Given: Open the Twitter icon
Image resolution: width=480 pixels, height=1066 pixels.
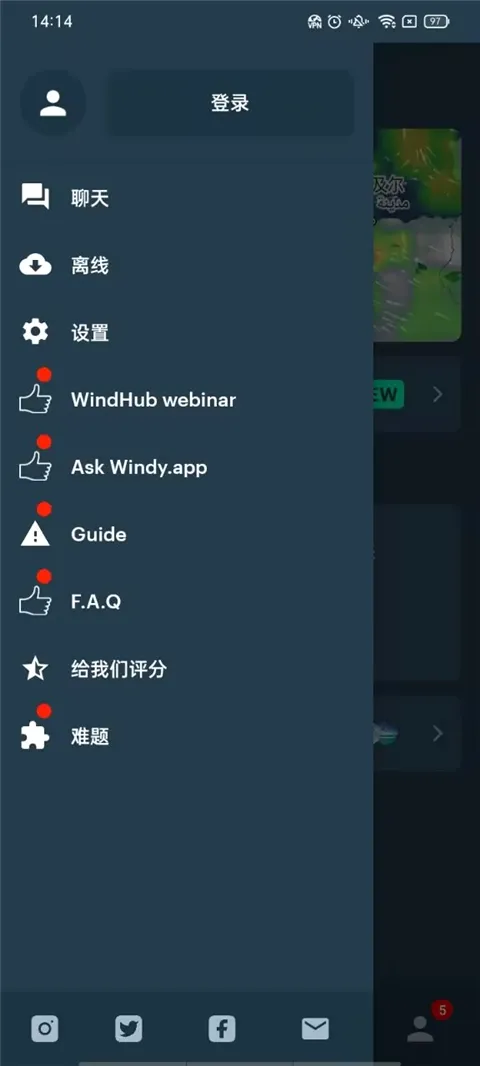Looking at the screenshot, I should 128,1029.
